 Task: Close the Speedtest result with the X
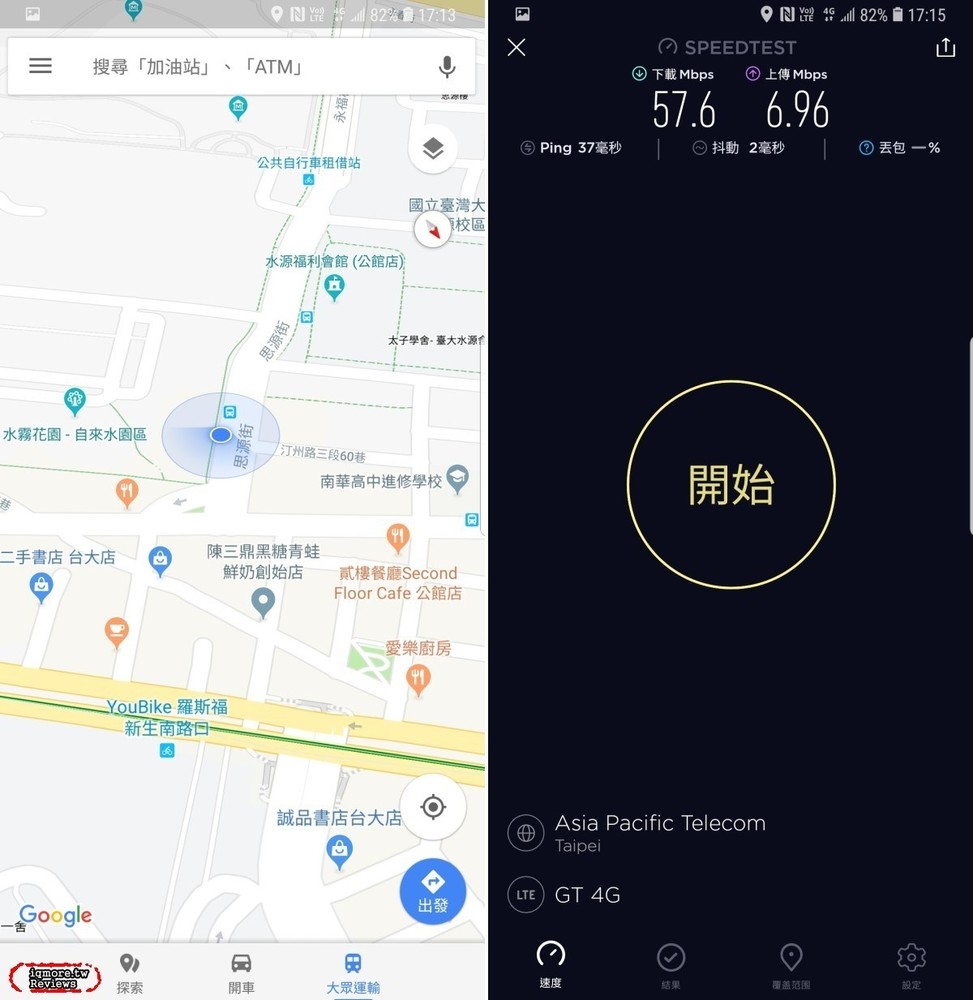[516, 47]
